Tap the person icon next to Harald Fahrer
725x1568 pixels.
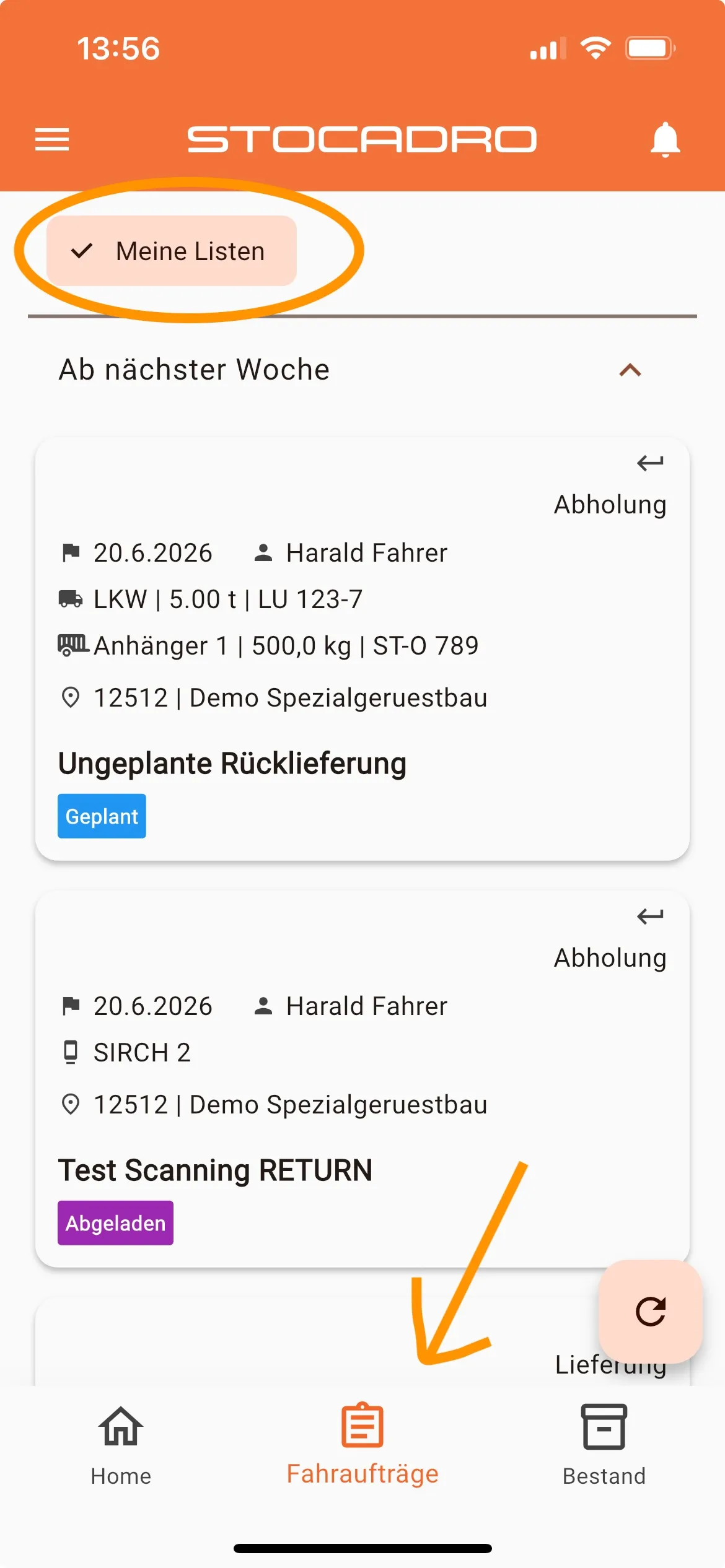[x=263, y=552]
